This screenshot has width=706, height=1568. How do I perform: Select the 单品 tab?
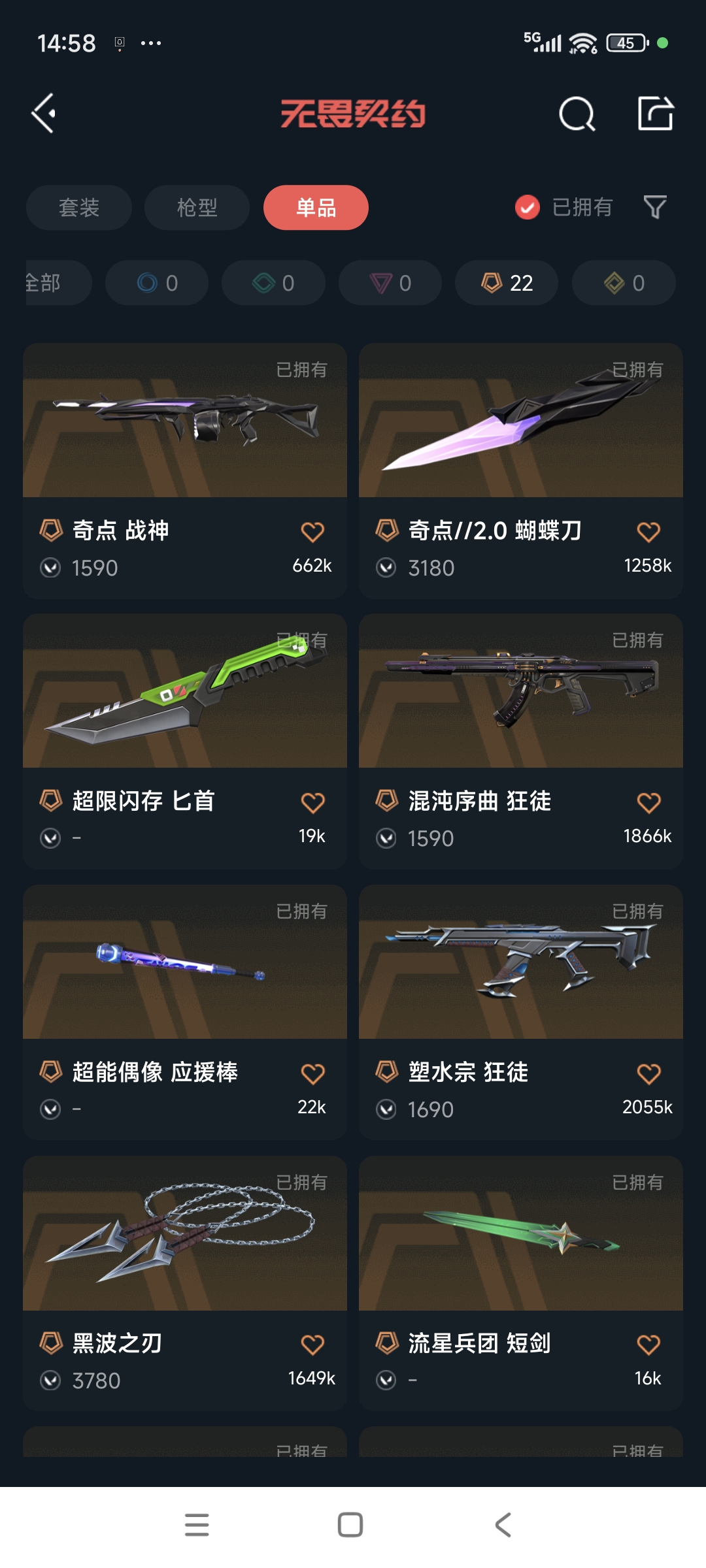tap(316, 208)
